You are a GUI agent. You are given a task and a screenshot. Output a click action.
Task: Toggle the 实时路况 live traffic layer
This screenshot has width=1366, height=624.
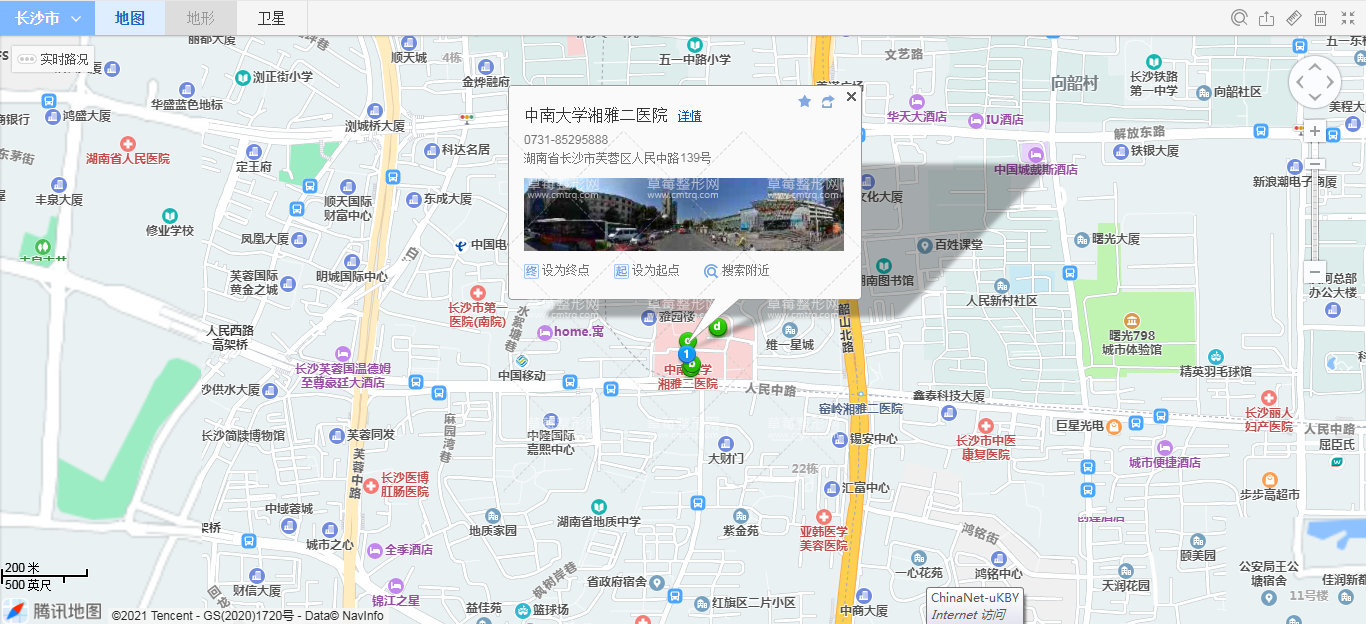pyautogui.click(x=55, y=60)
